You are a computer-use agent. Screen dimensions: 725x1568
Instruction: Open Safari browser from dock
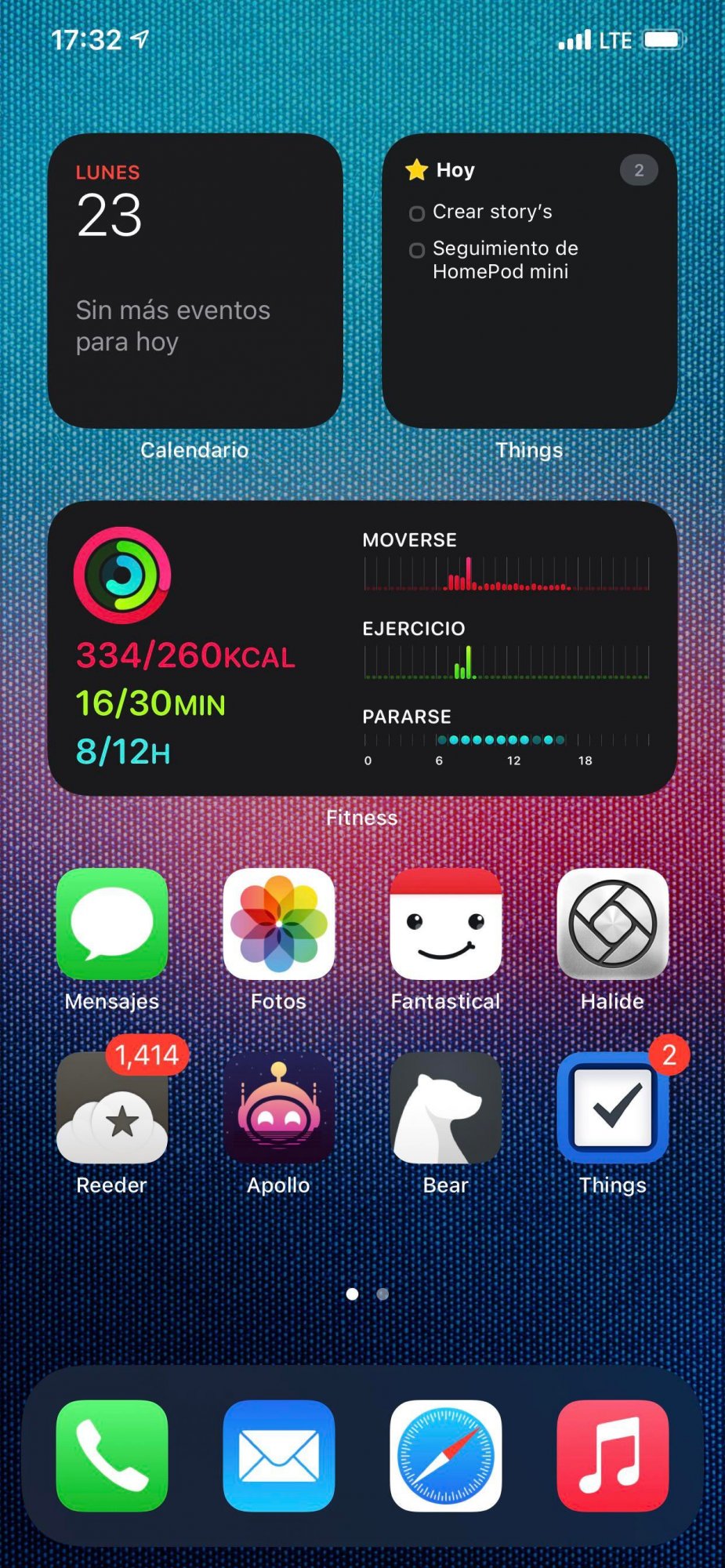pyautogui.click(x=445, y=1455)
